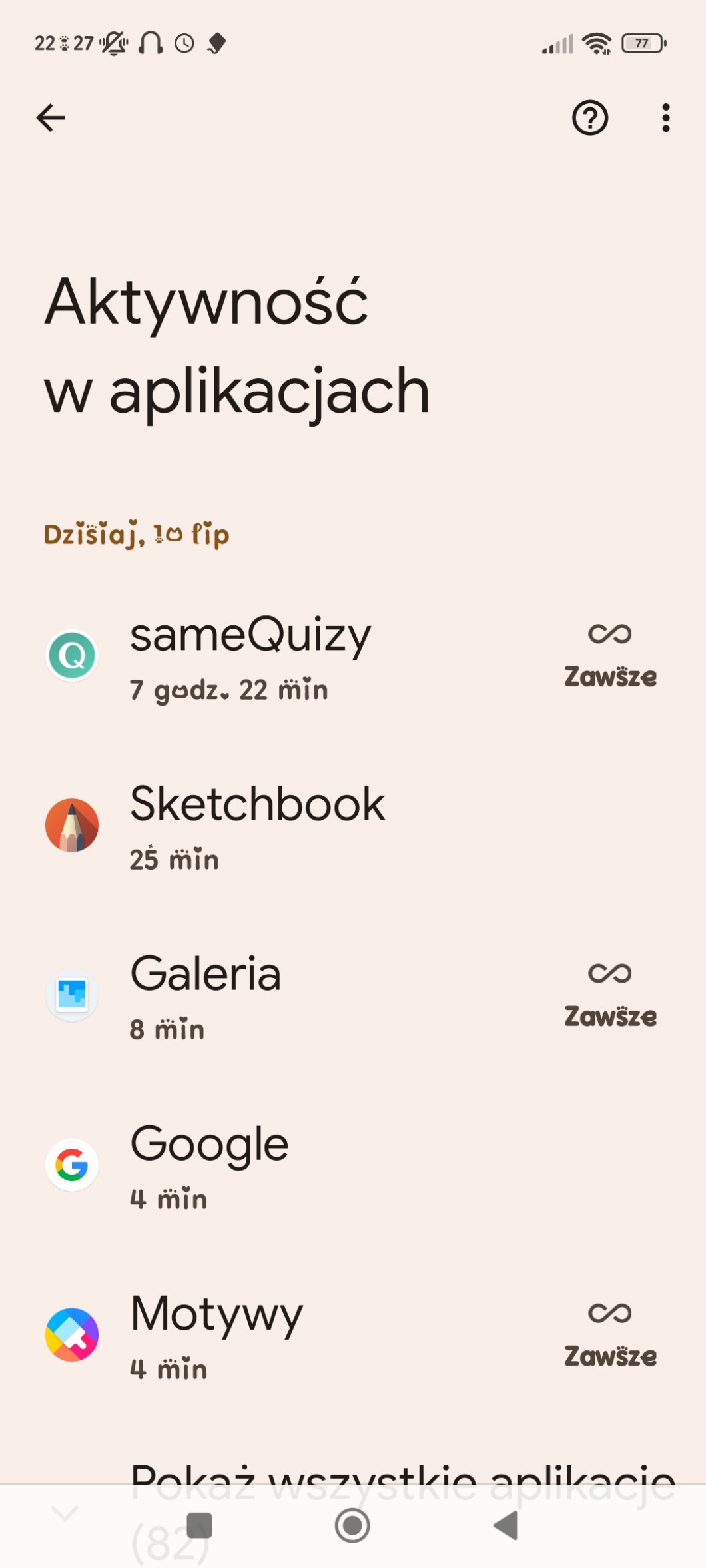Open recent apps from navigation bar
This screenshot has width=706, height=1568.
click(199, 1525)
